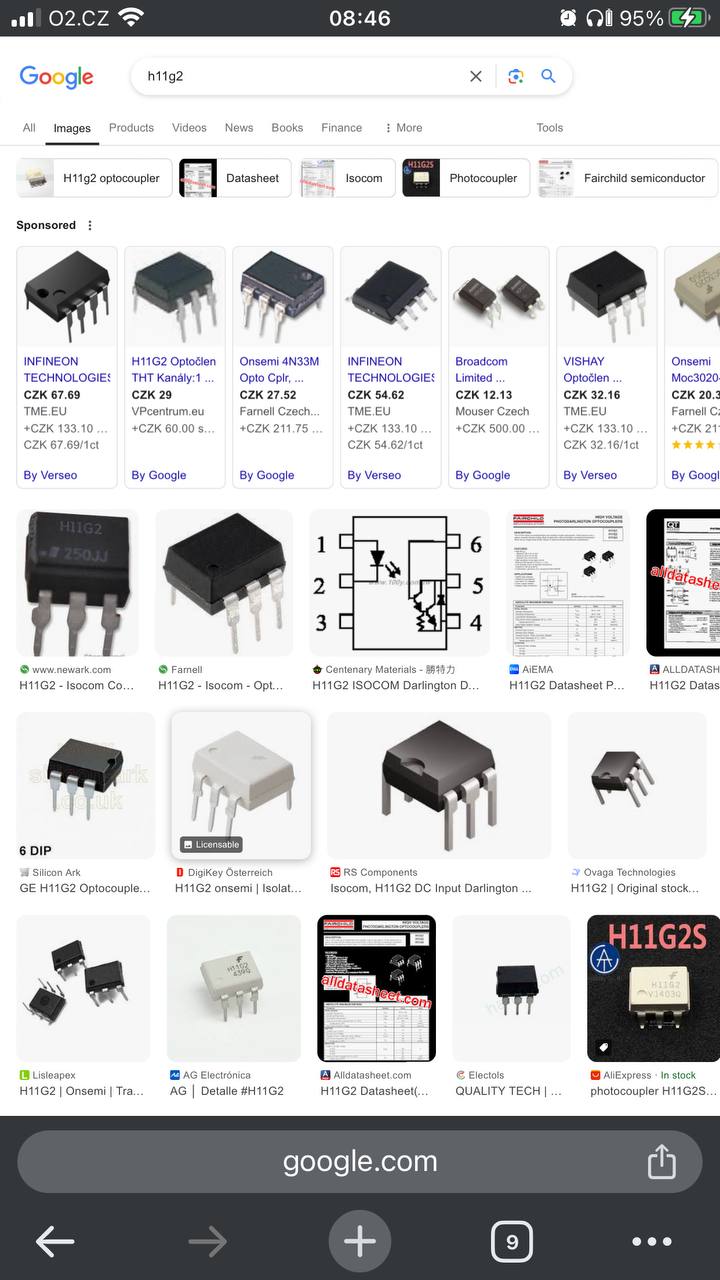Switch to the Videos tab
This screenshot has width=720, height=1280.
pyautogui.click(x=189, y=128)
